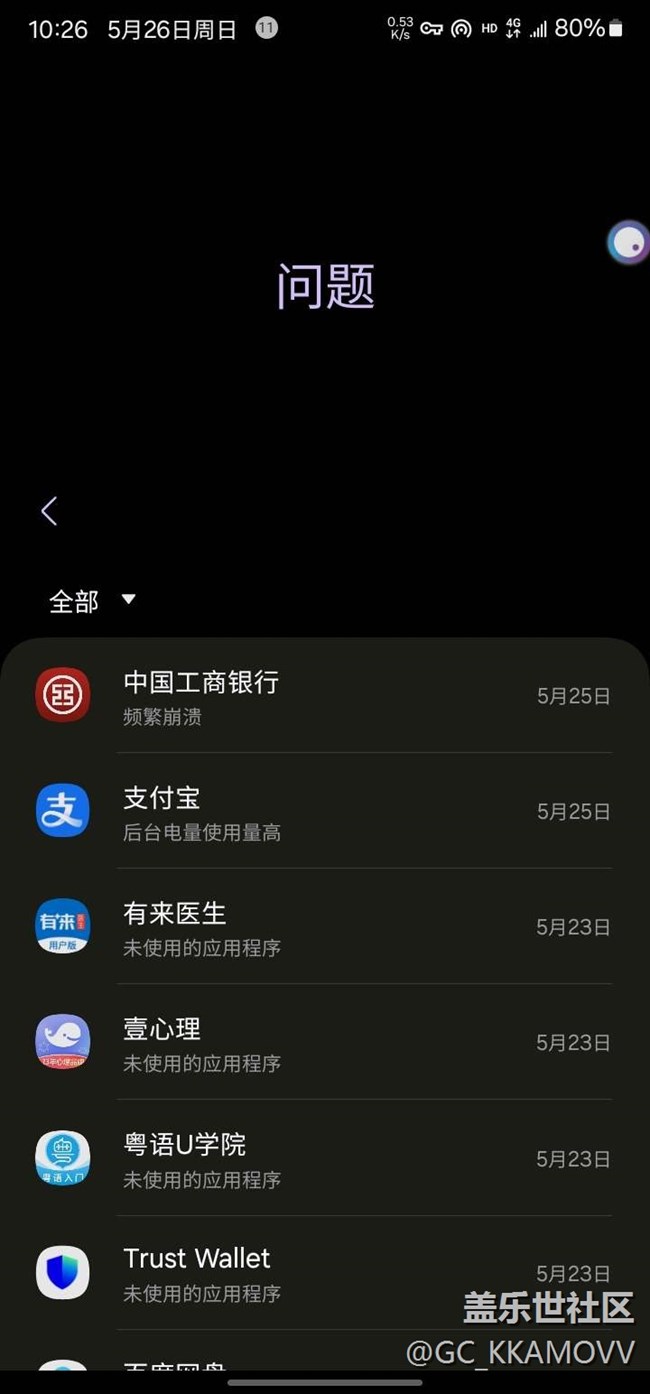Open the 壹心理 unused app entry
Screen dimensions: 650x1394
point(325,1042)
